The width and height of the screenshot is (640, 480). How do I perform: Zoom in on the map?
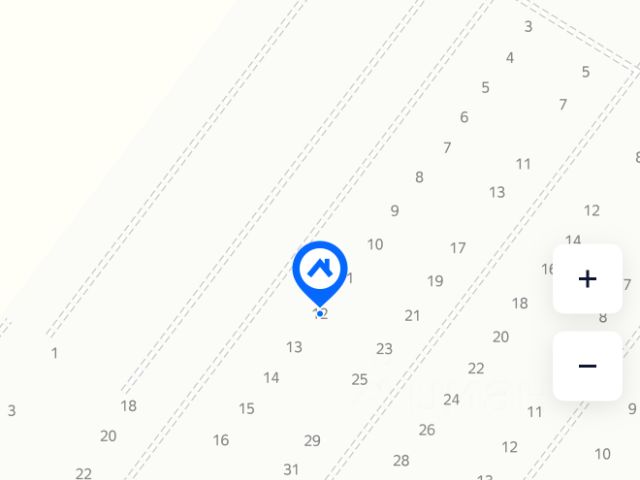click(587, 279)
